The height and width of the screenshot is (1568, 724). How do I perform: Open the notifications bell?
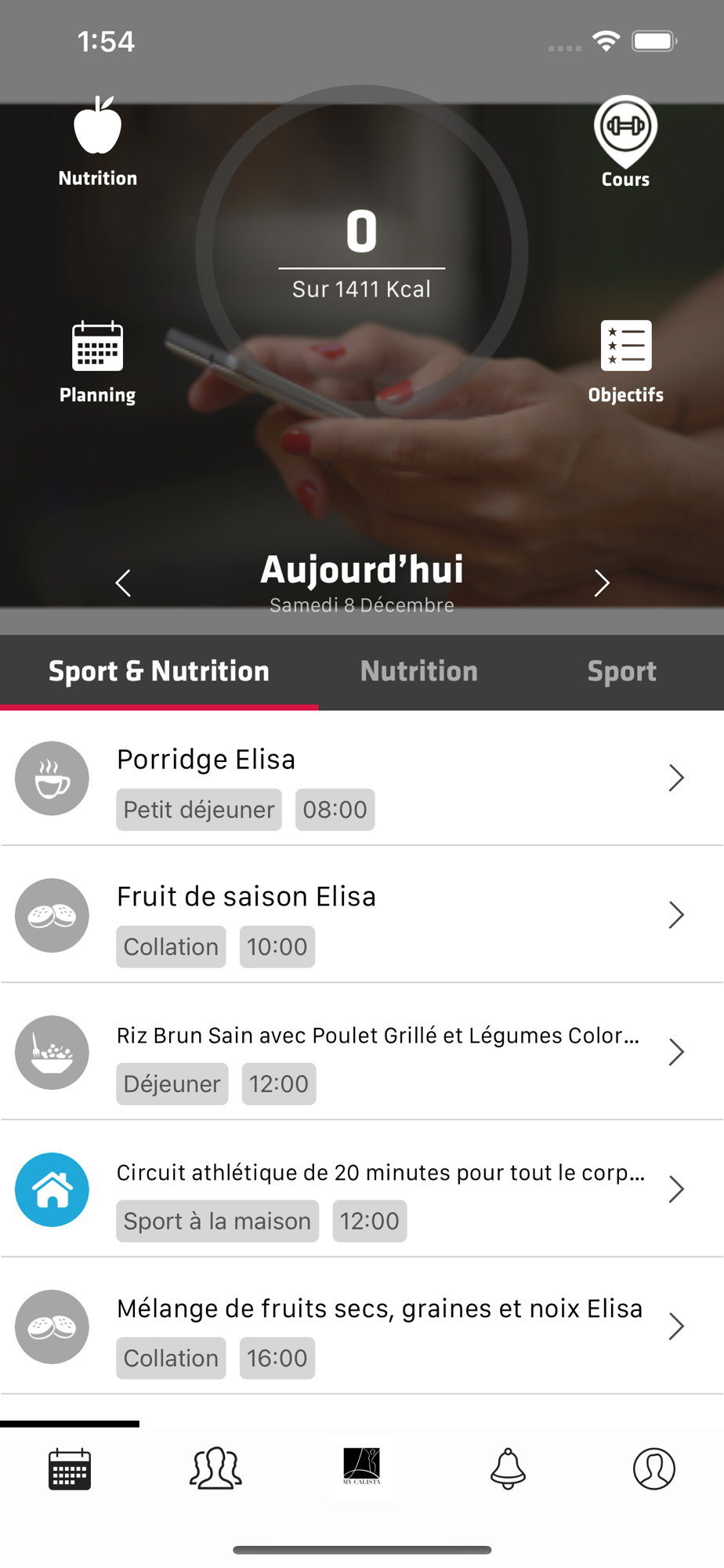pyautogui.click(x=508, y=1468)
